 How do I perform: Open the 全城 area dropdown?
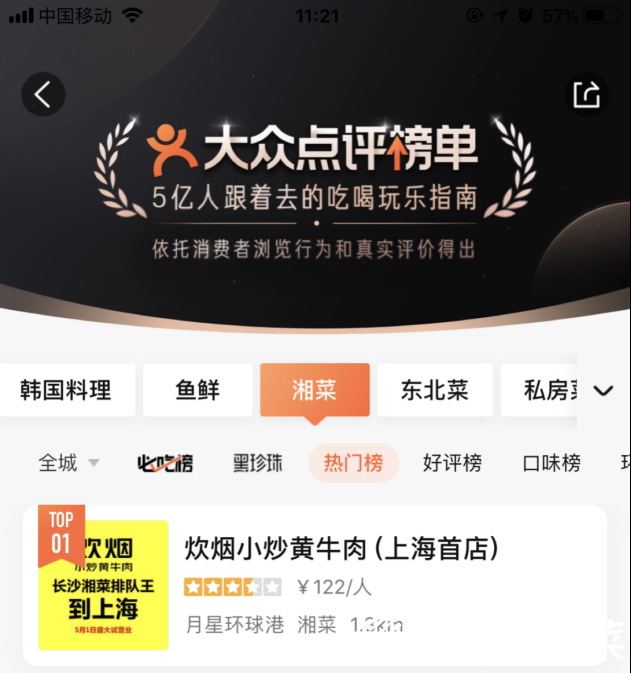tap(69, 463)
